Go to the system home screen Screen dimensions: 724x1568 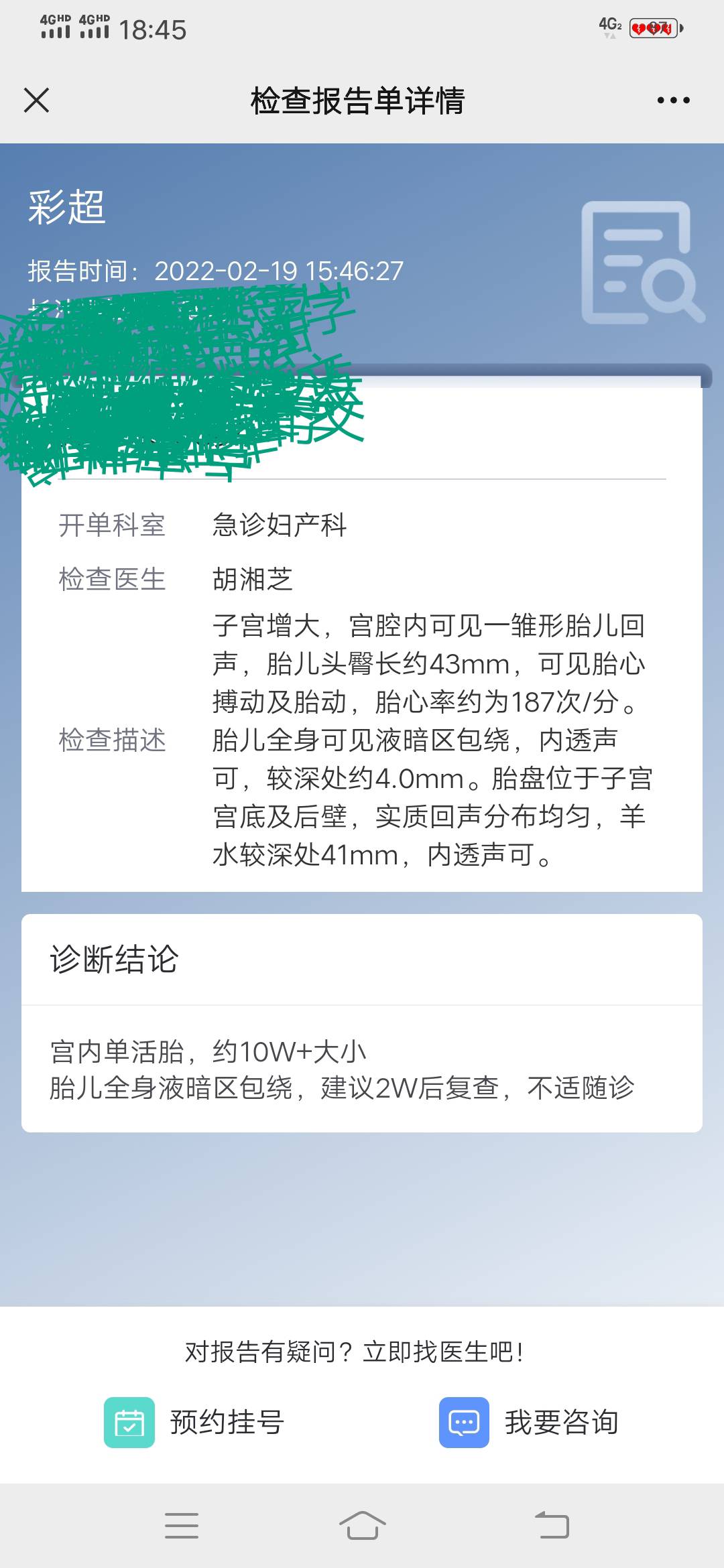362,1525
